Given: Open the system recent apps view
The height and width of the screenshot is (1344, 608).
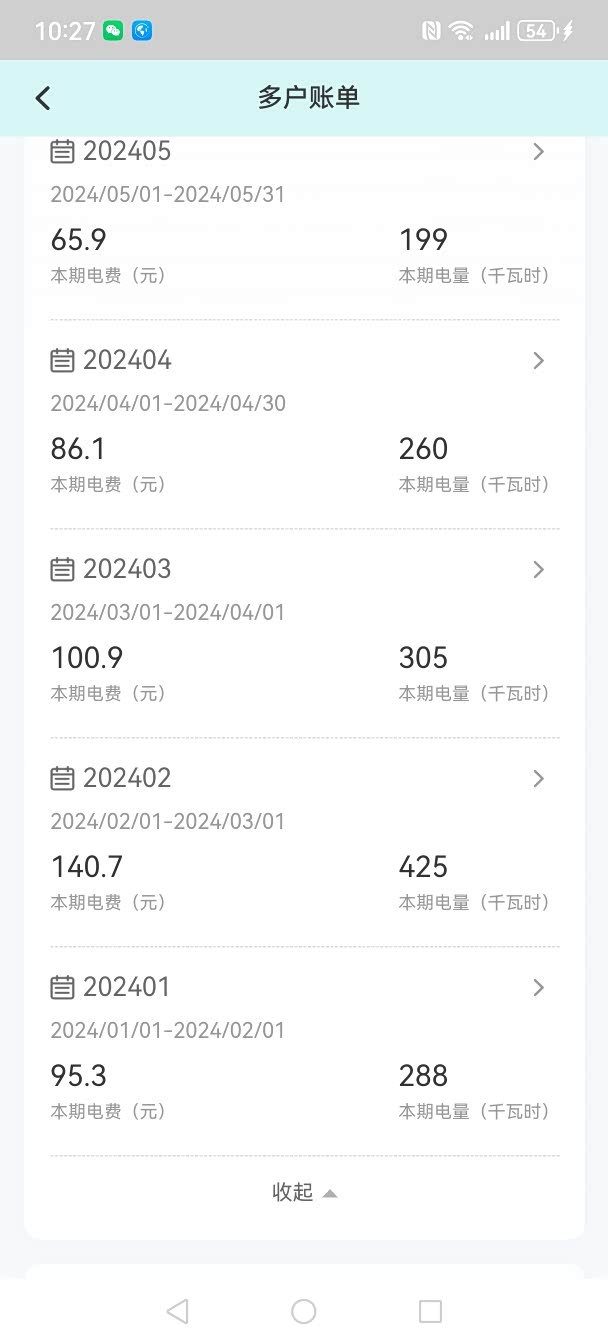Looking at the screenshot, I should click(x=430, y=1311).
